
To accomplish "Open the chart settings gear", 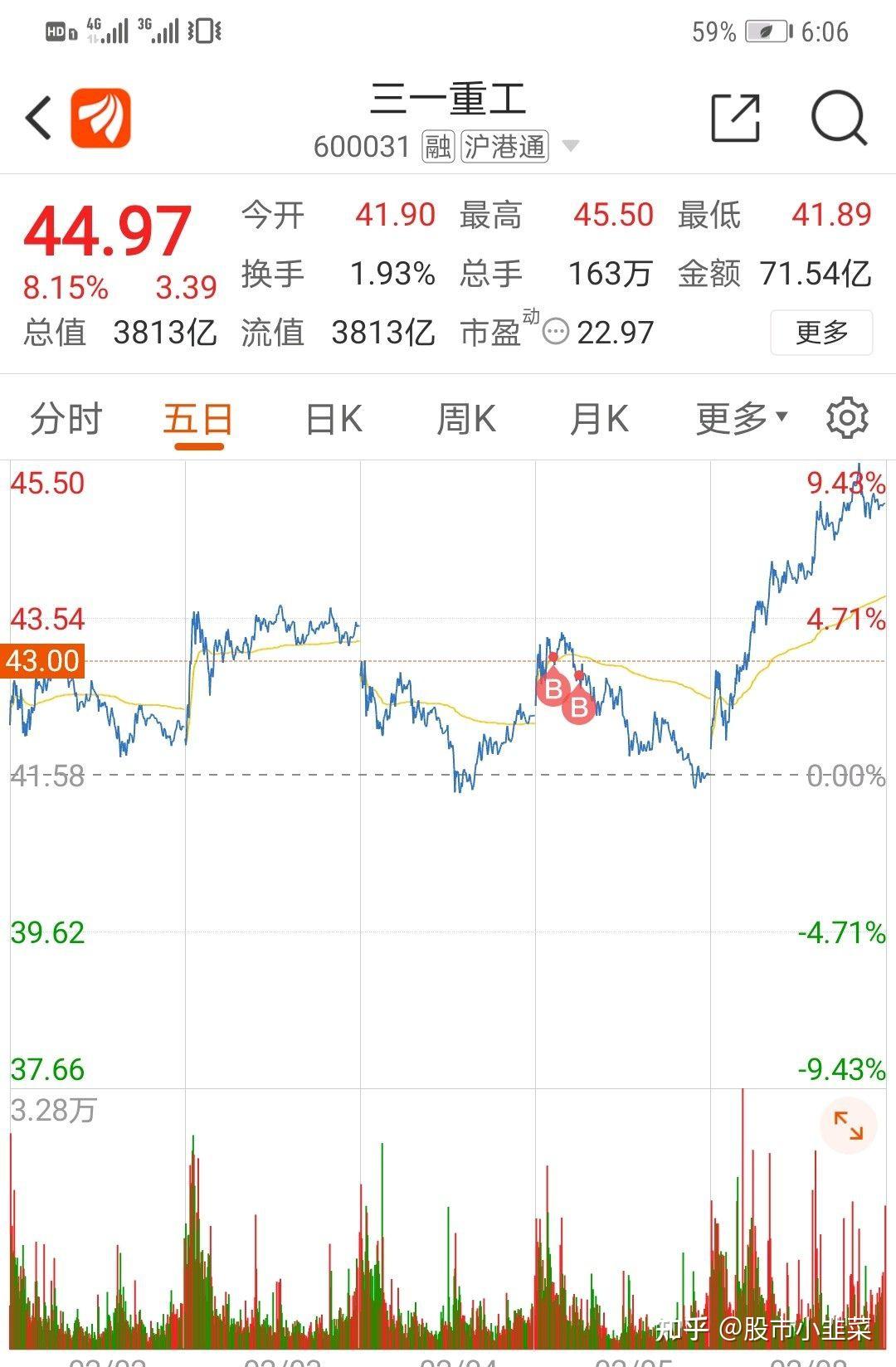I will coord(846,419).
